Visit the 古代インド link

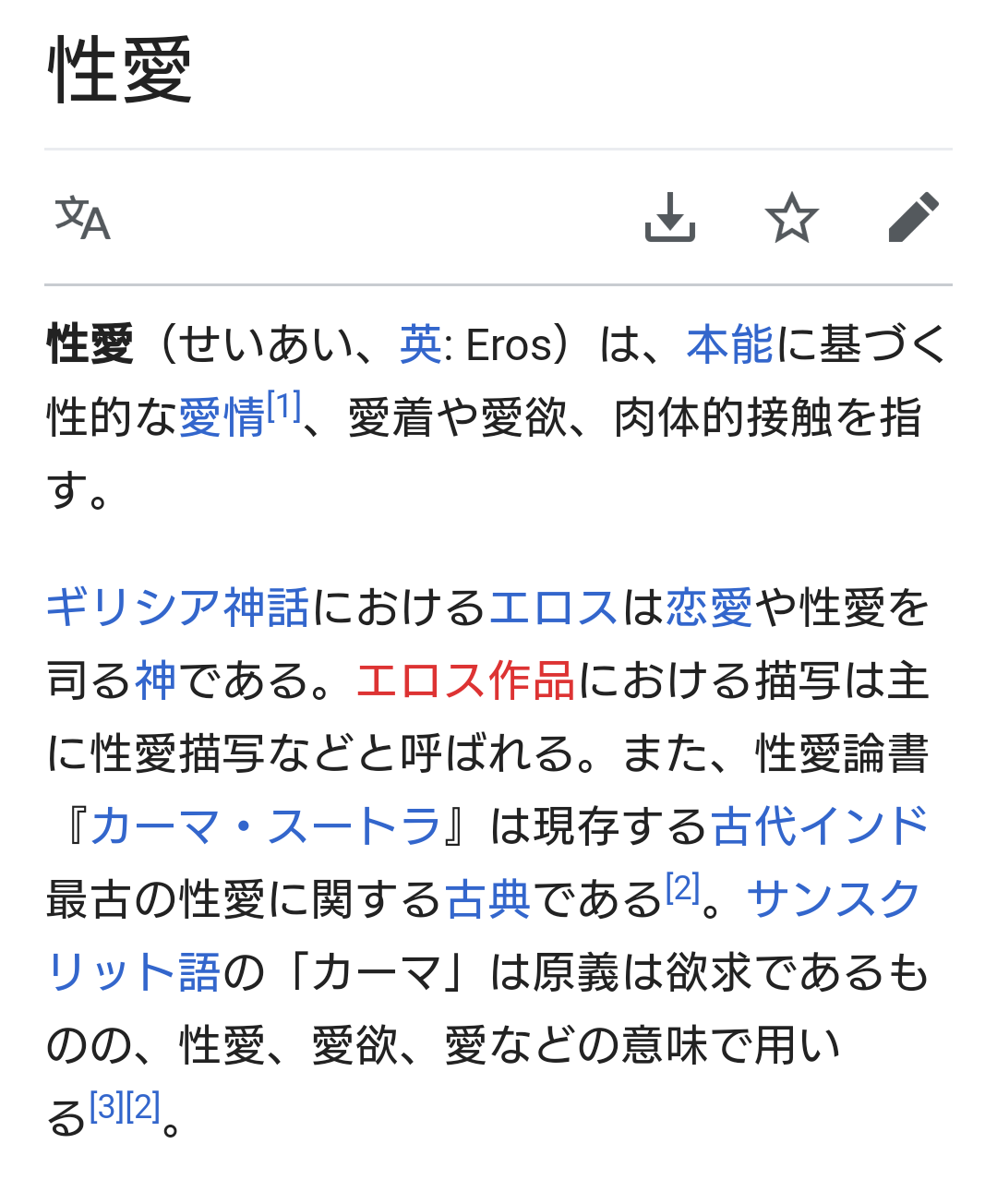pyautogui.click(x=820, y=826)
